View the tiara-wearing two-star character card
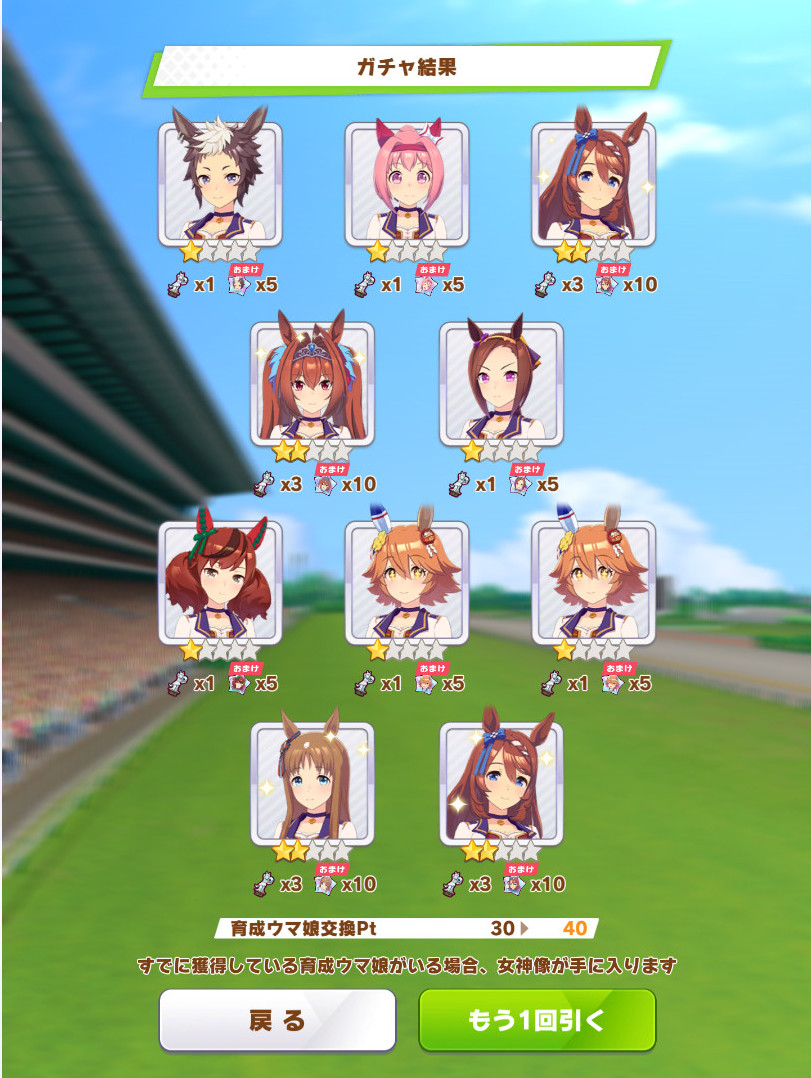Viewport: 811px width, 1078px height. pos(312,385)
